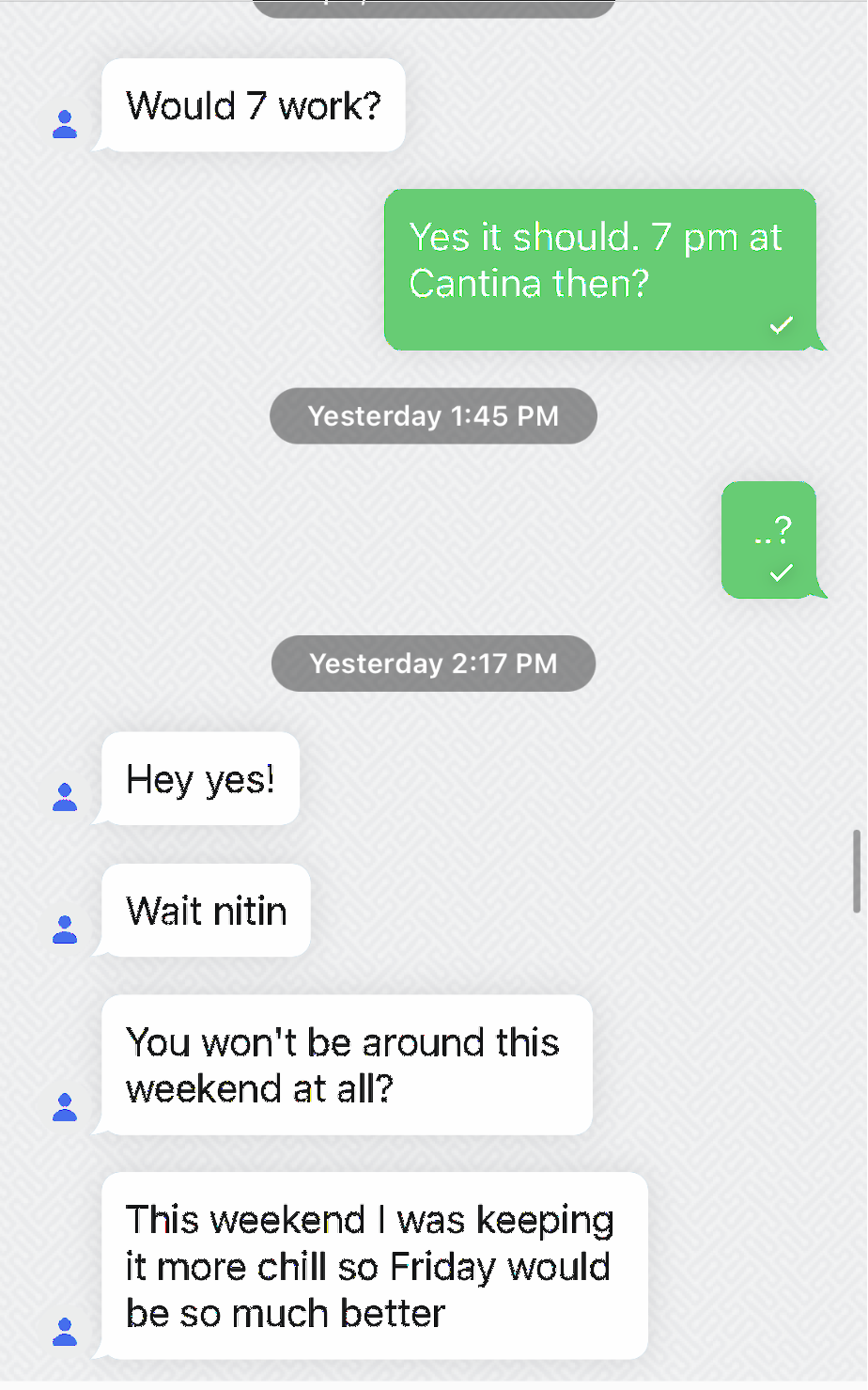Tap the "7 pm at Cantina then?" message bubble
Screen dimensions: 868x1390
tap(600, 270)
